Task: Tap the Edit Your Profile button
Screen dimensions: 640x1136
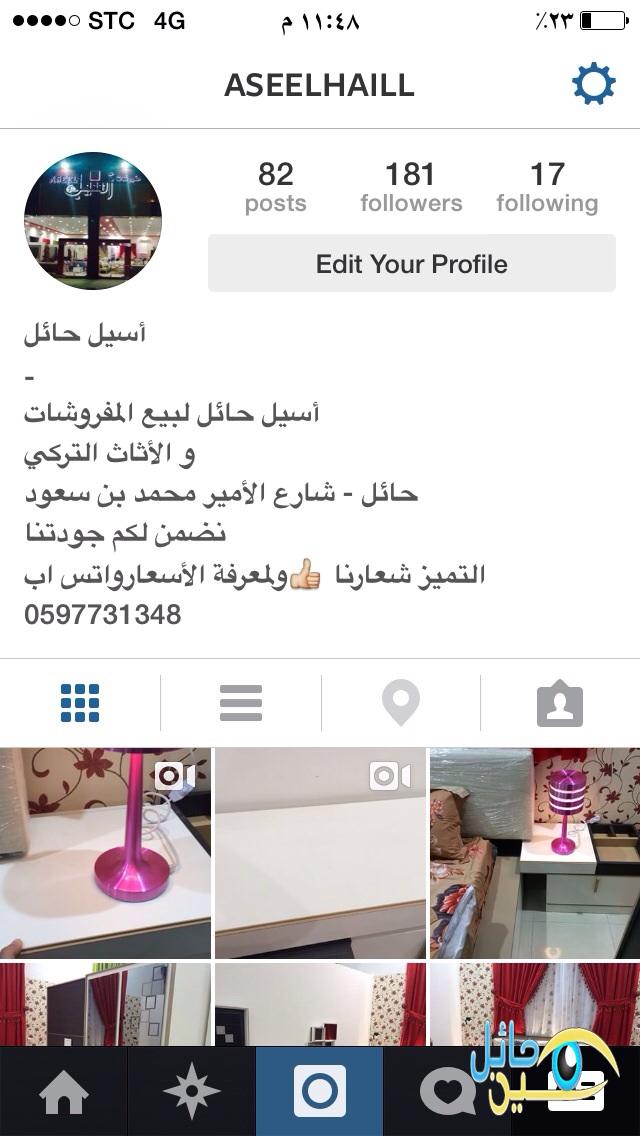Action: 412,263
